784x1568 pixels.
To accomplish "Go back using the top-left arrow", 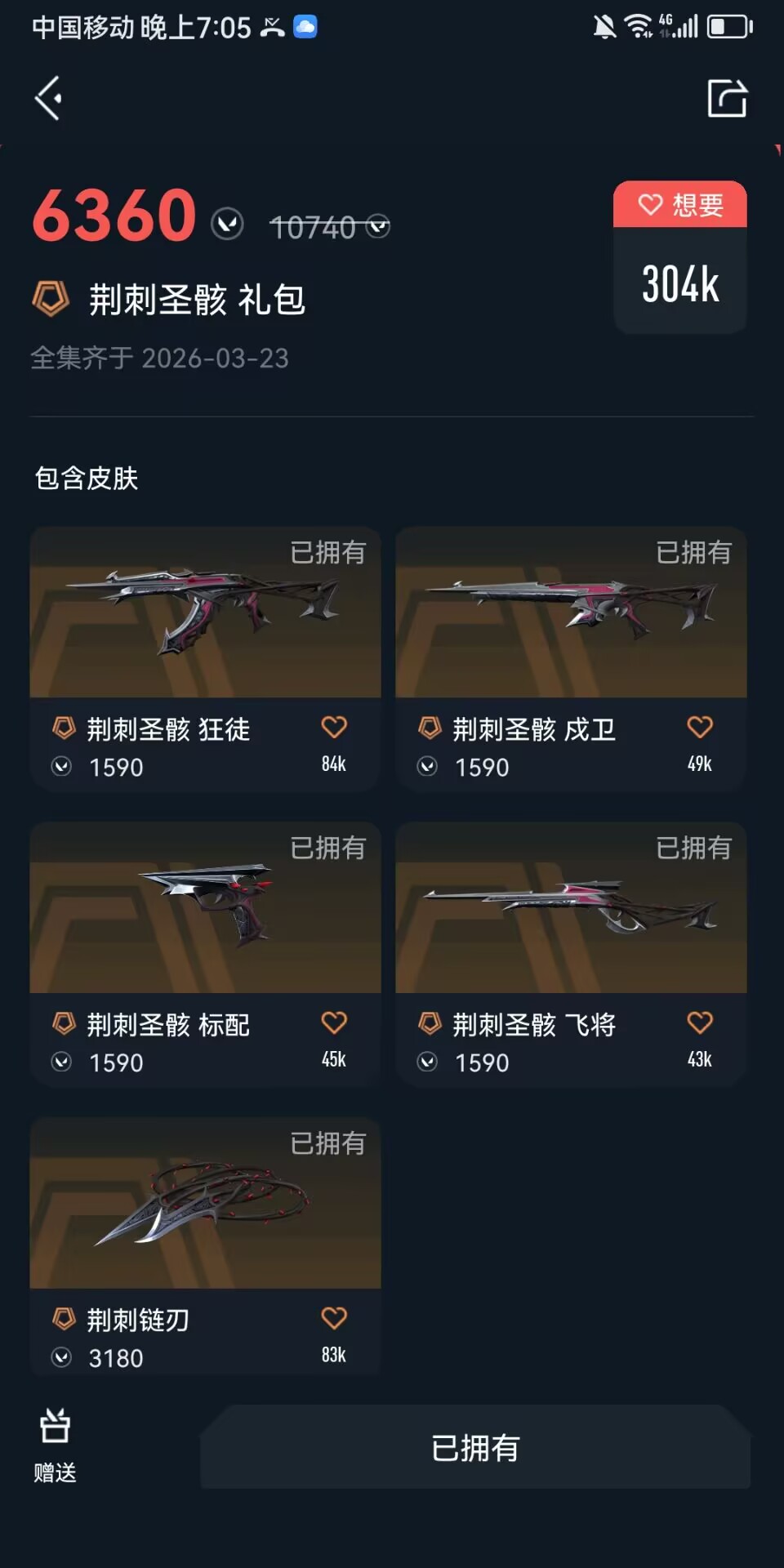I will click(49, 99).
